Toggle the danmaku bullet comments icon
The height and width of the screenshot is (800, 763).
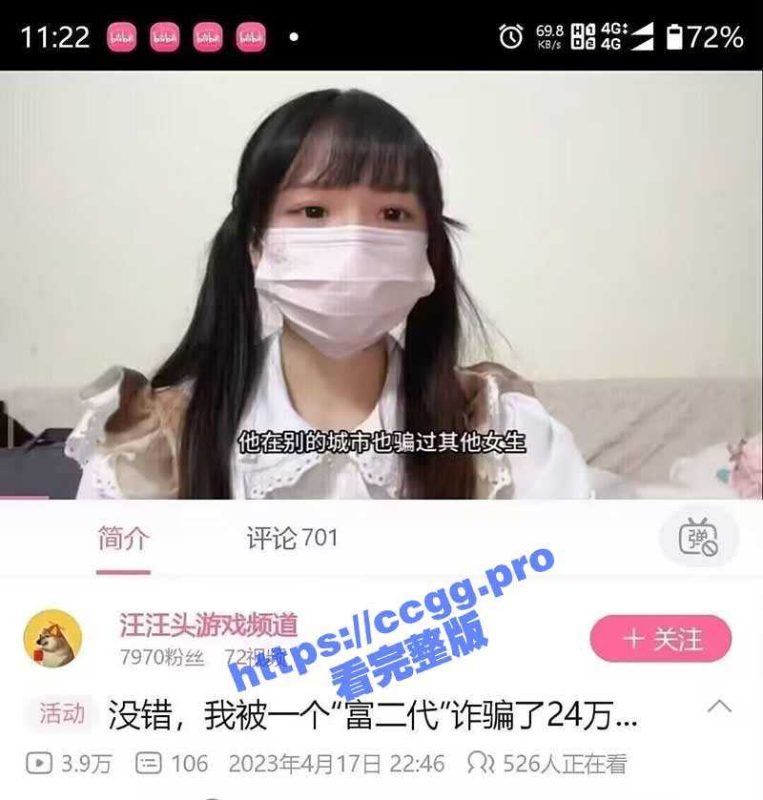pos(698,539)
